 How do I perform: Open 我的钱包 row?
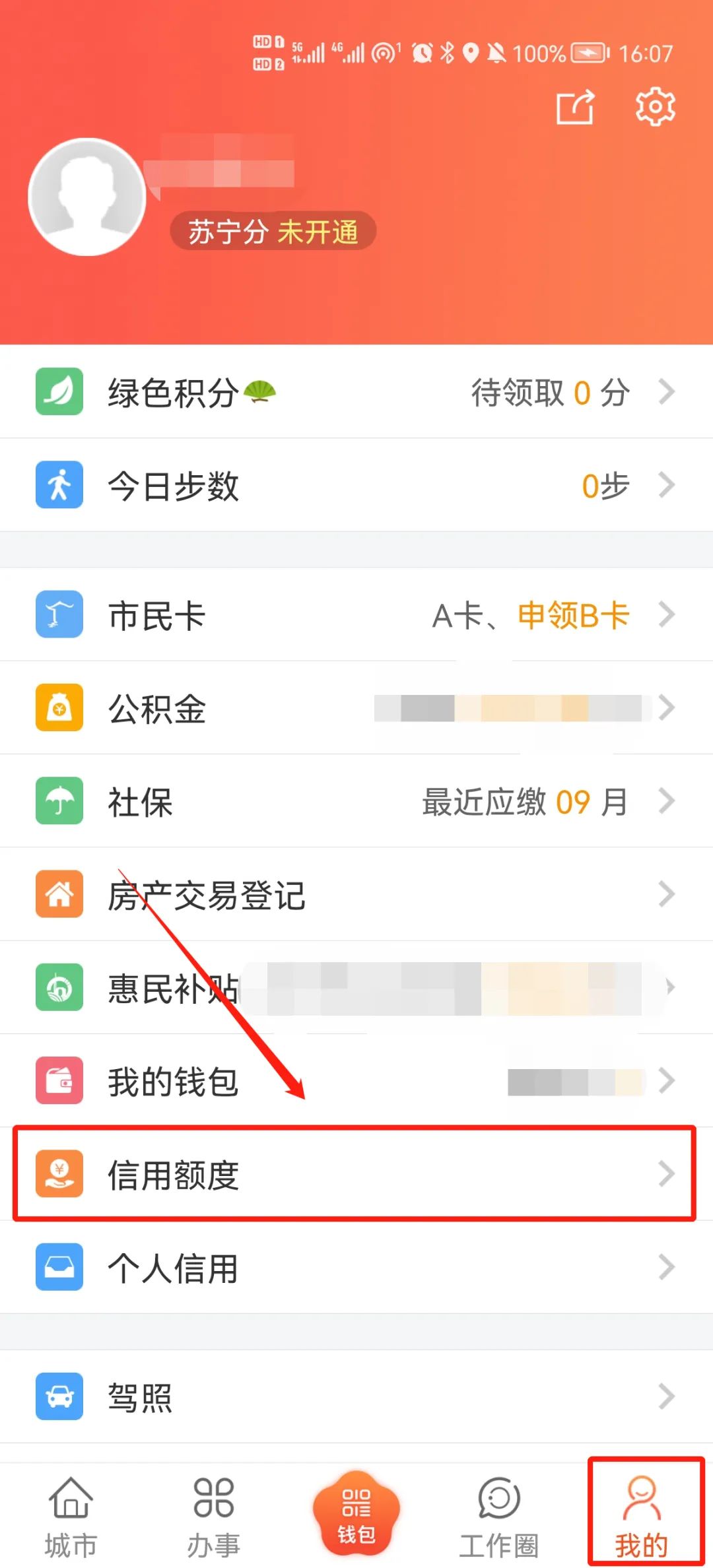356,1081
